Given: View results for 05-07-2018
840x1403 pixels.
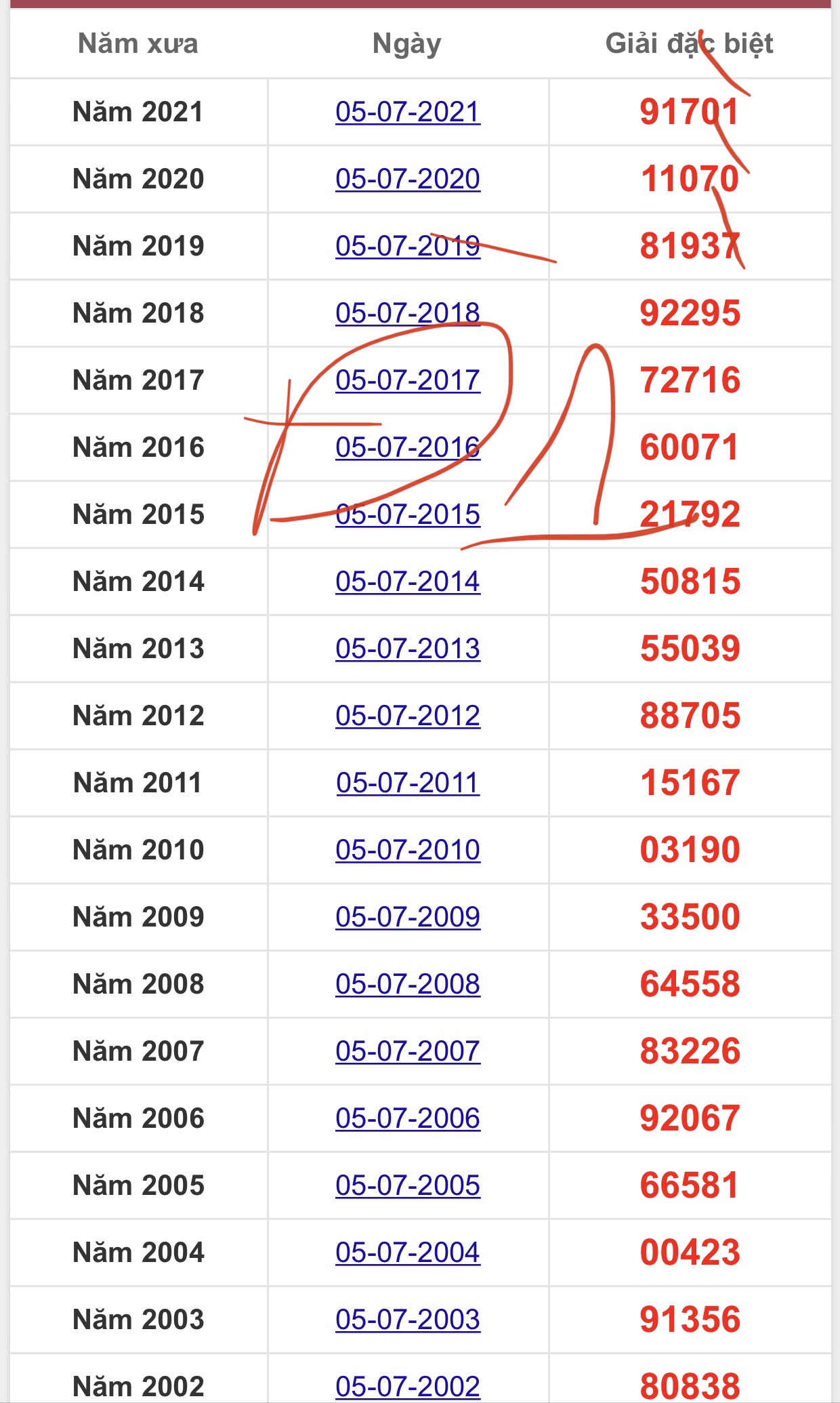Looking at the screenshot, I should coord(408,313).
